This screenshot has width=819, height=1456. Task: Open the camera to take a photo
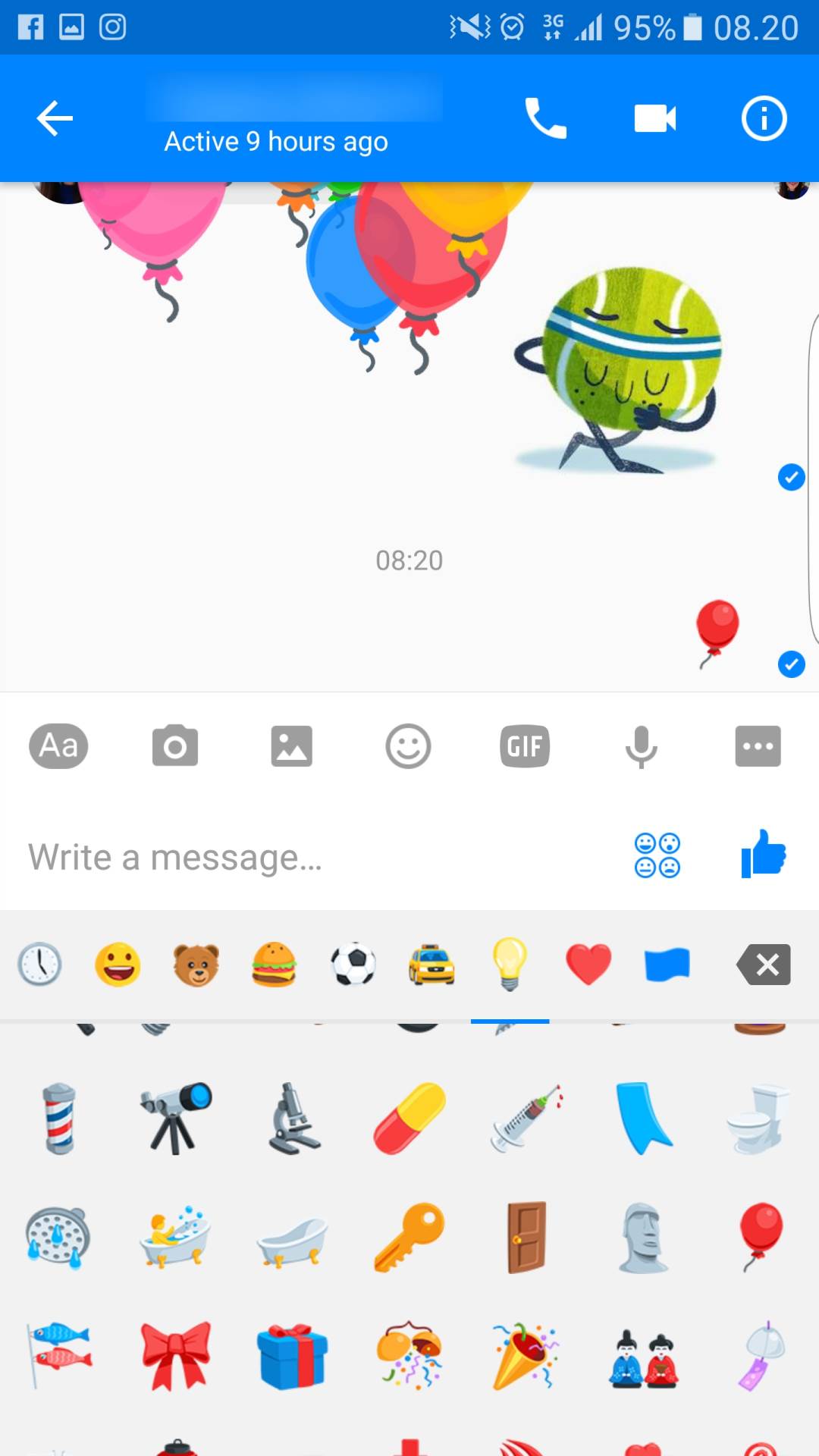click(175, 746)
